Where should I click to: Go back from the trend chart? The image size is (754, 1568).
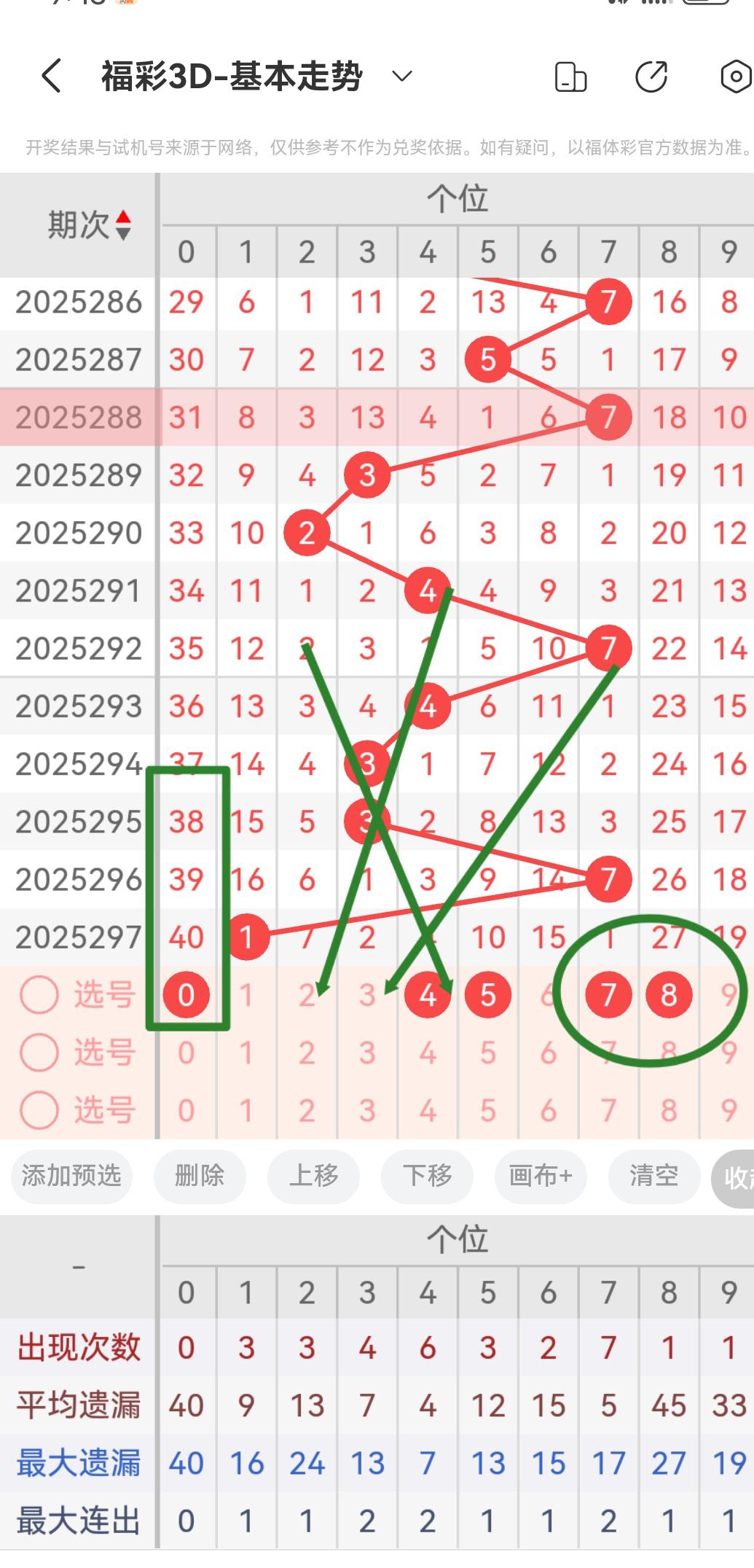[x=51, y=76]
